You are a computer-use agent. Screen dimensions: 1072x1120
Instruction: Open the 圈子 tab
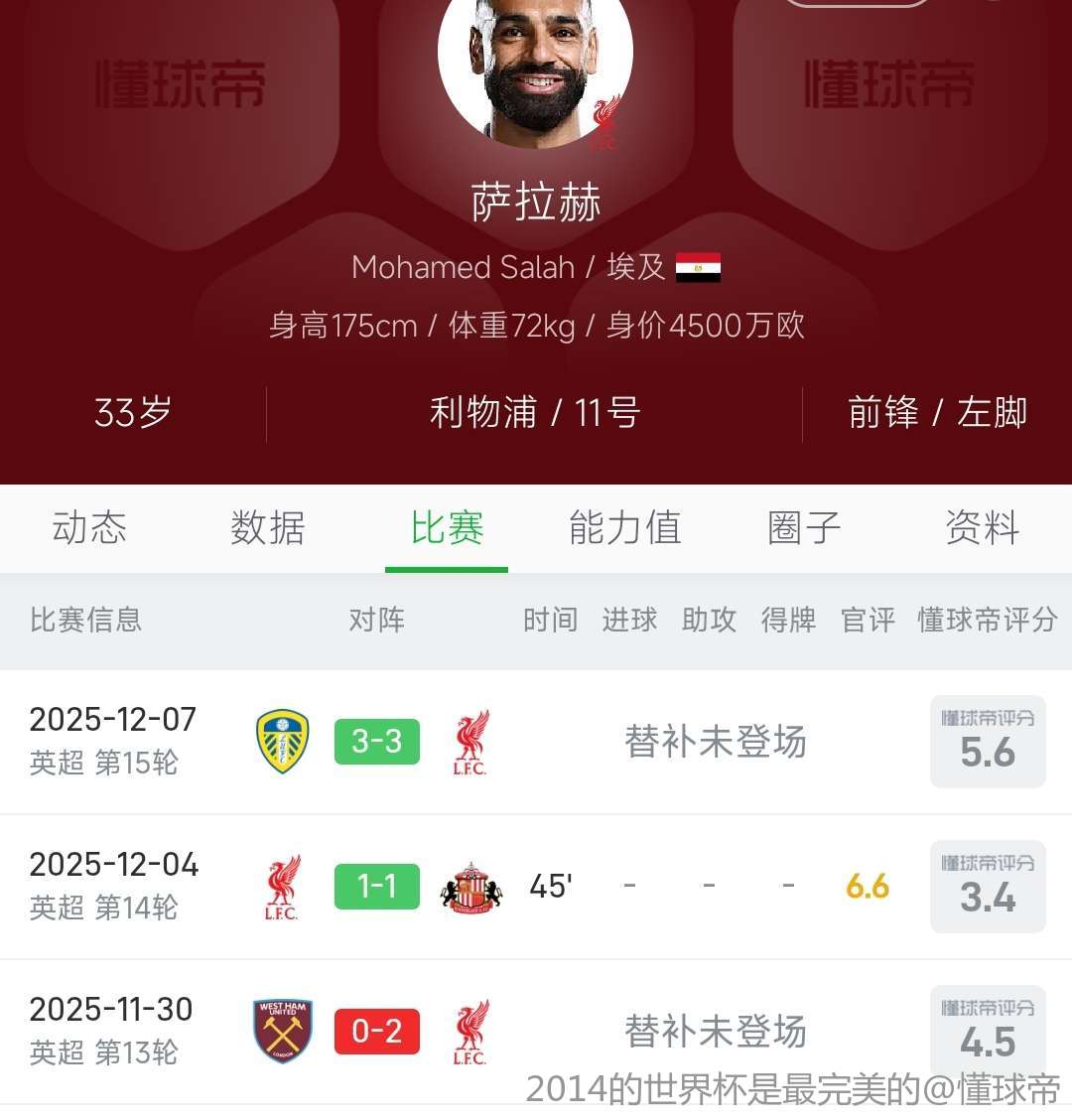(804, 528)
